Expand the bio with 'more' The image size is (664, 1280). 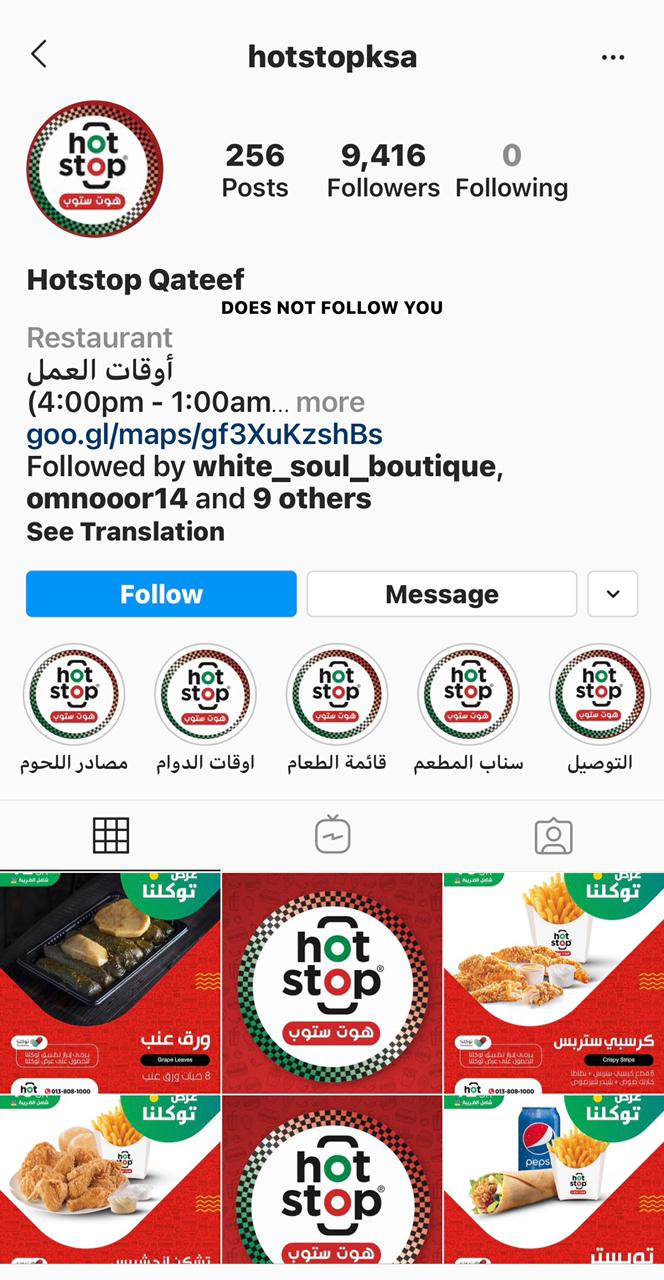point(330,403)
